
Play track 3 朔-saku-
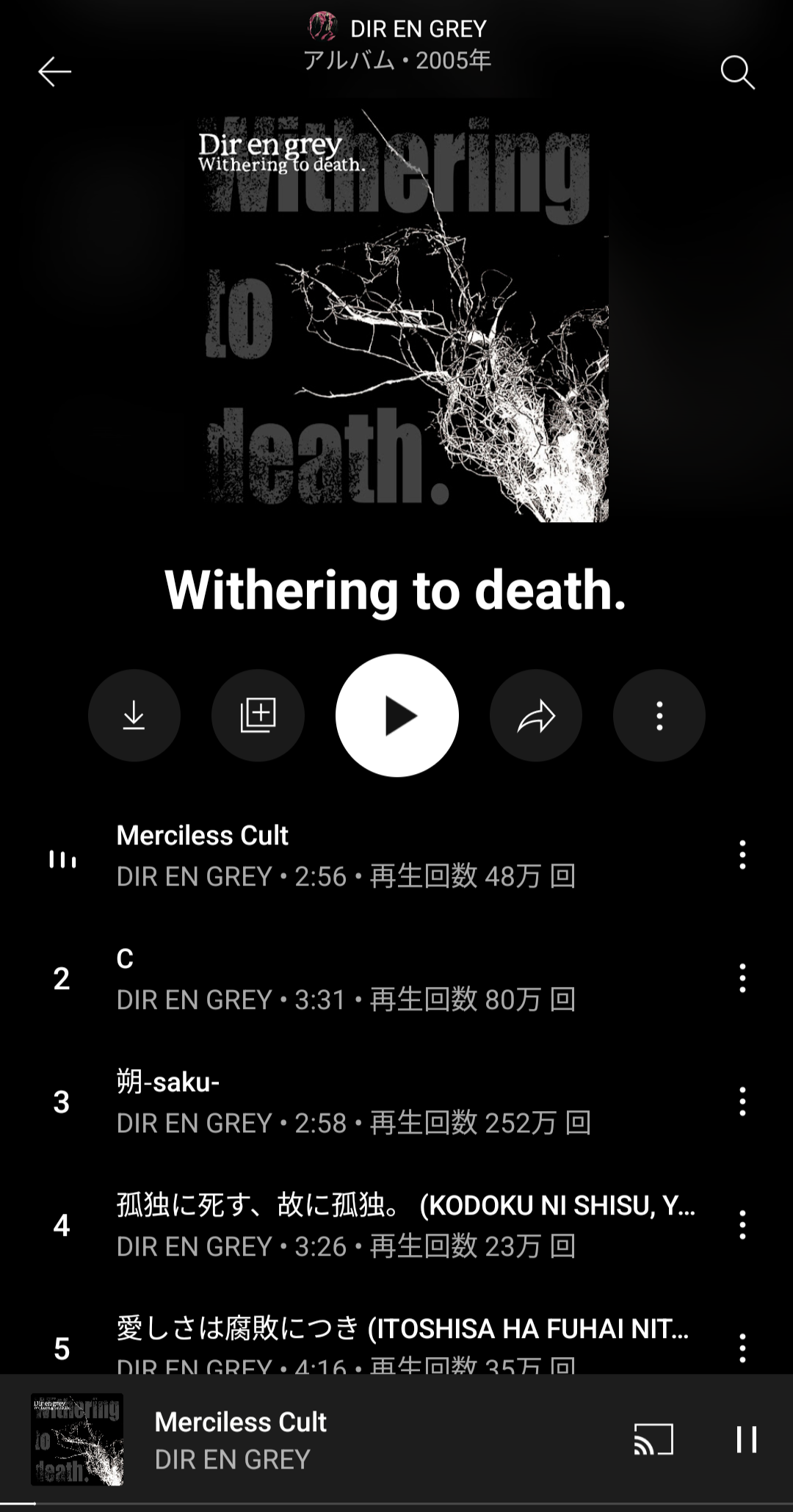click(x=345, y=1102)
